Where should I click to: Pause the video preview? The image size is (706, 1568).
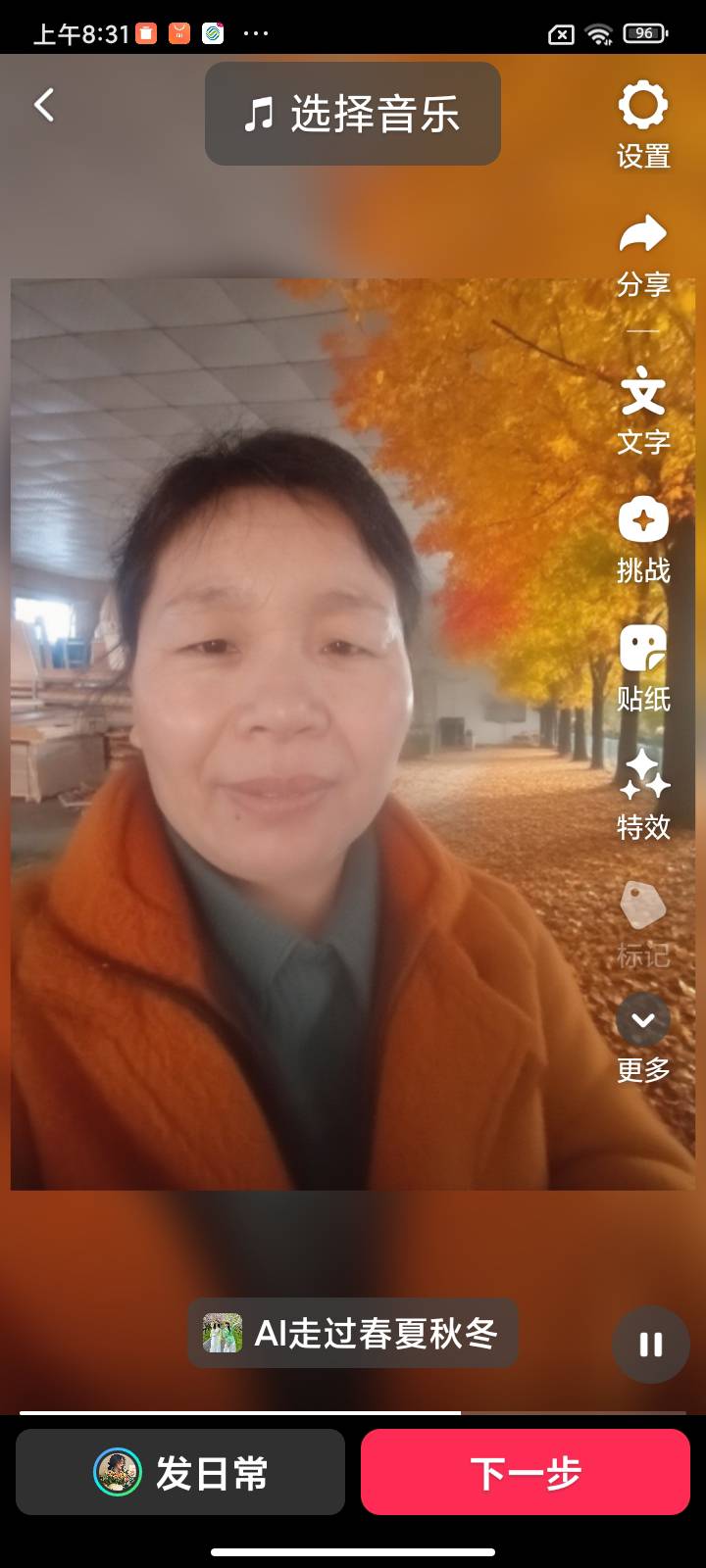(x=651, y=1345)
